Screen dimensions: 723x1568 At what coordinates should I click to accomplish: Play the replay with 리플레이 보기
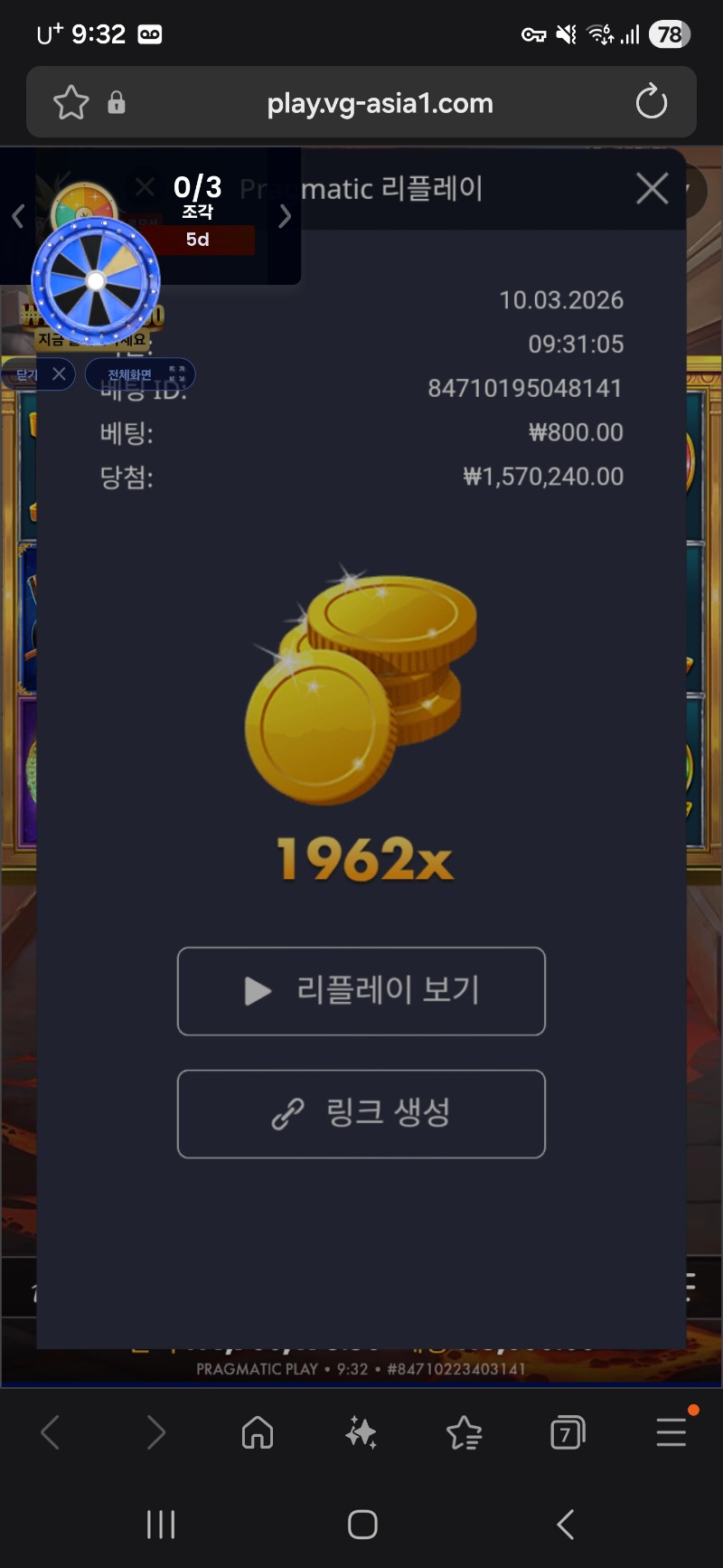pos(361,991)
